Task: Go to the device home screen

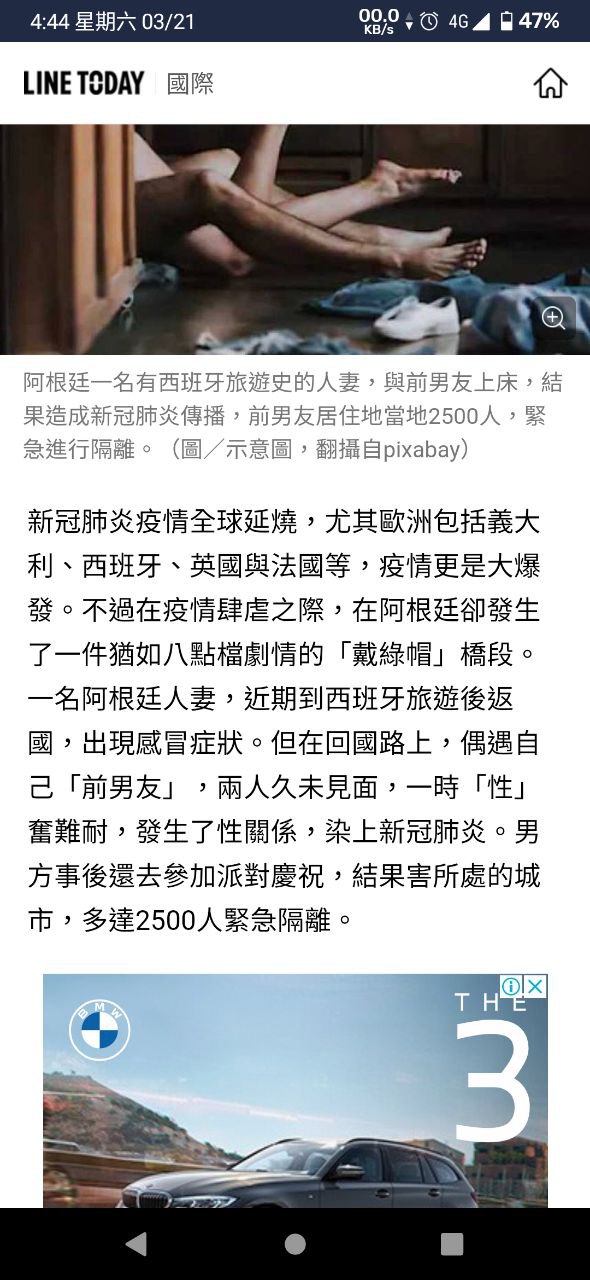Action: click(x=295, y=1243)
